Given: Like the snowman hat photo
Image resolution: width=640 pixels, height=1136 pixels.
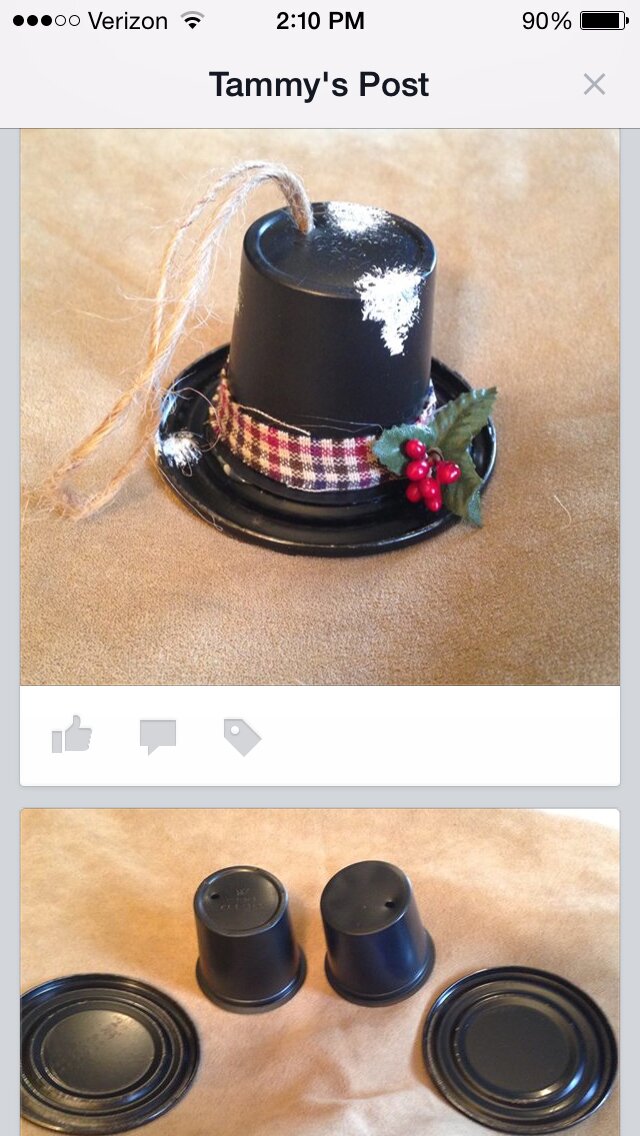Looking at the screenshot, I should 71,737.
